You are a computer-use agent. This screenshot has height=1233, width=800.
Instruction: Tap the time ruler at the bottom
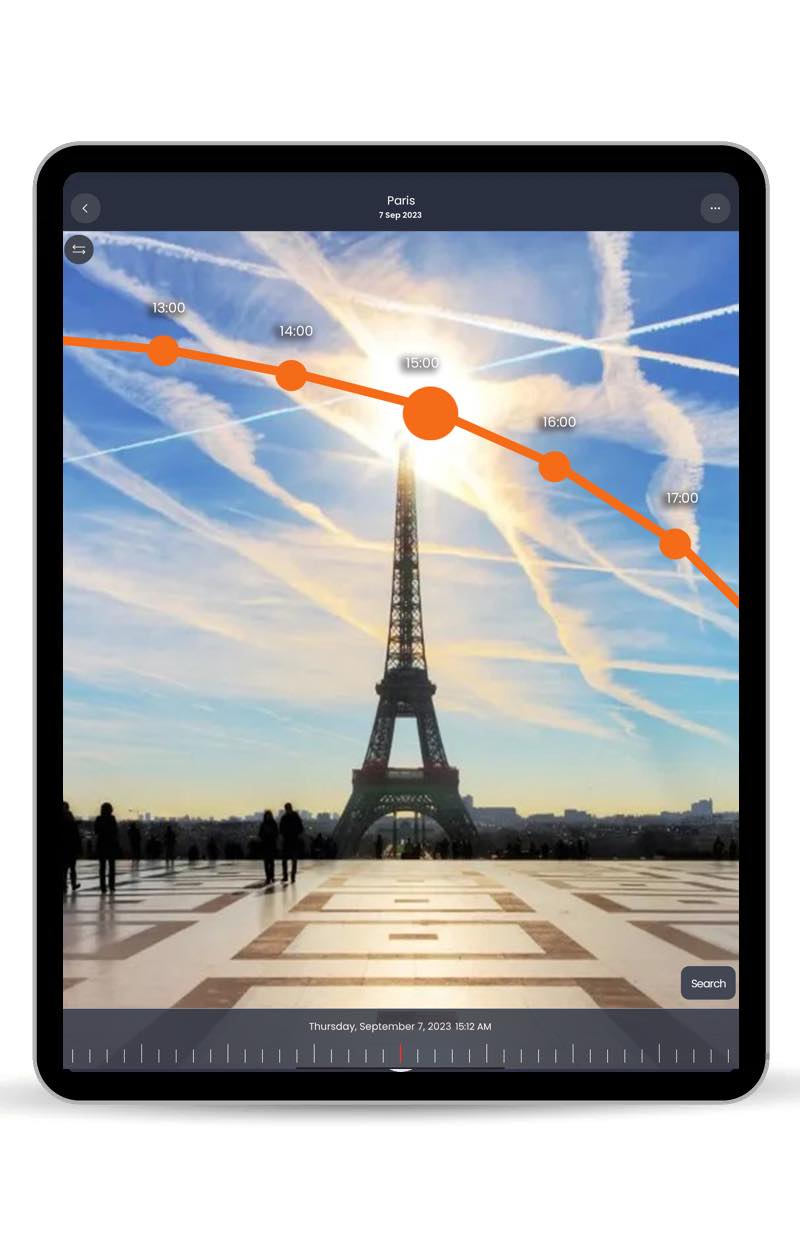400,1054
